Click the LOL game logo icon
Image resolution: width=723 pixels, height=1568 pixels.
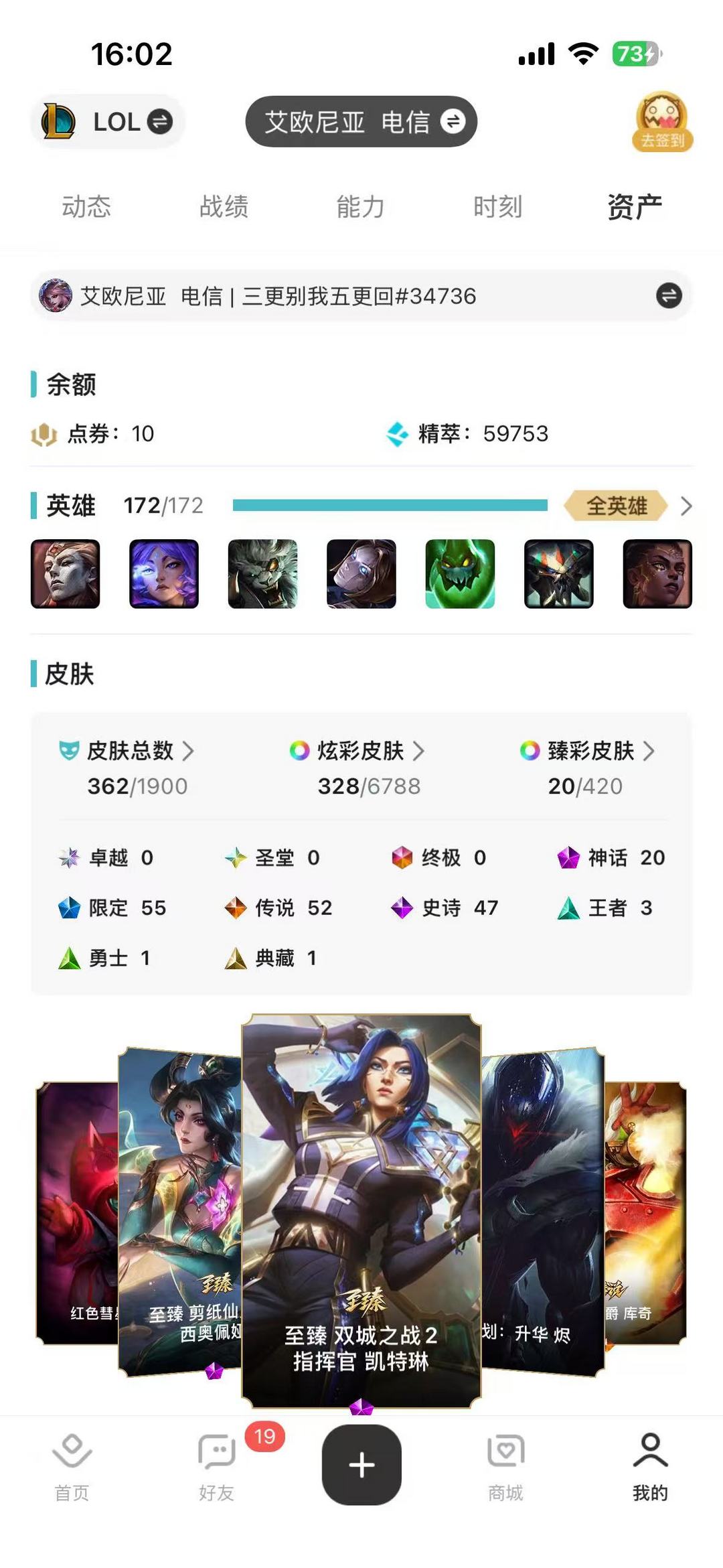tap(61, 121)
